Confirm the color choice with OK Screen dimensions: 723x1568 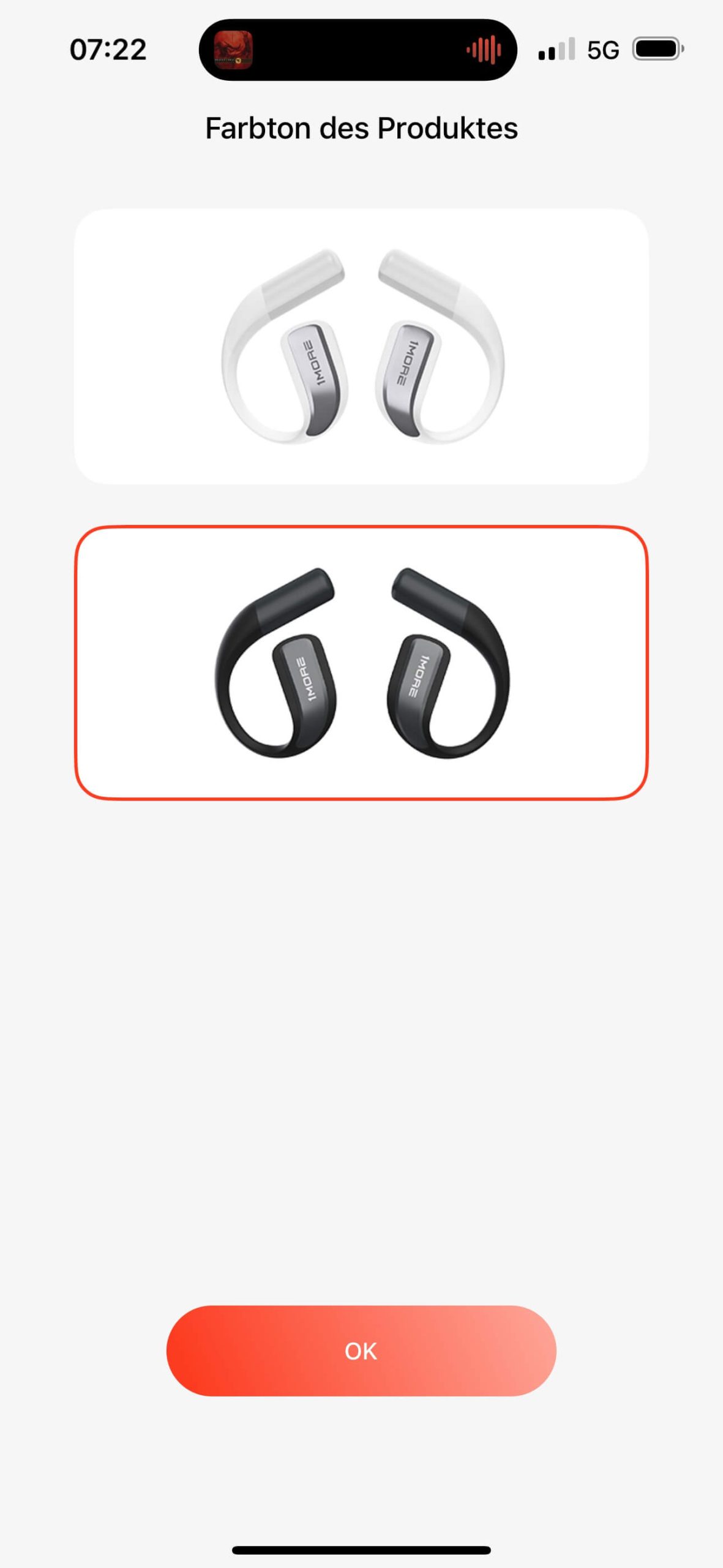[361, 1351]
